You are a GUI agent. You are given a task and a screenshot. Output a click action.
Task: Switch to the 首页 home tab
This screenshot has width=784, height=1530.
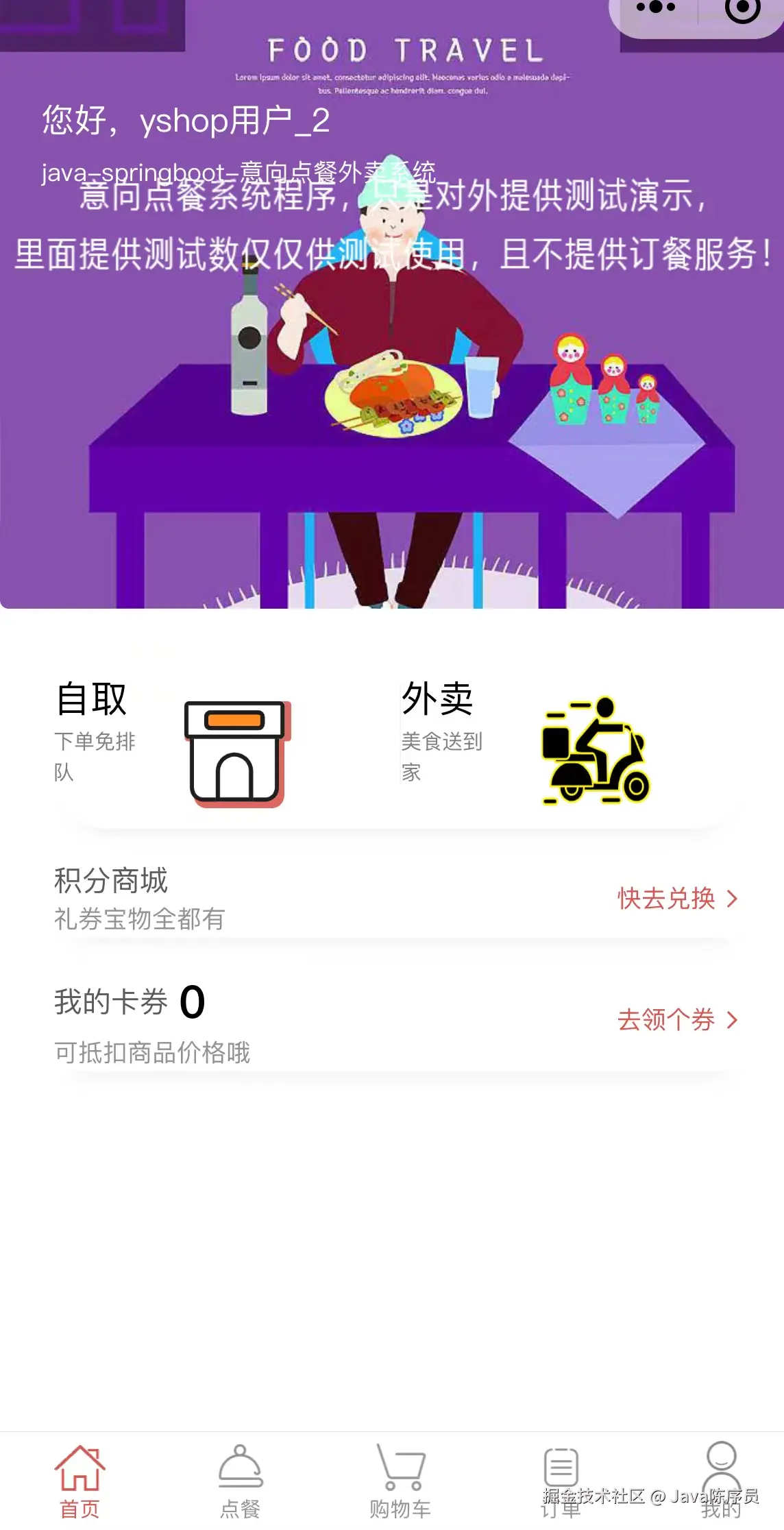(79, 1481)
